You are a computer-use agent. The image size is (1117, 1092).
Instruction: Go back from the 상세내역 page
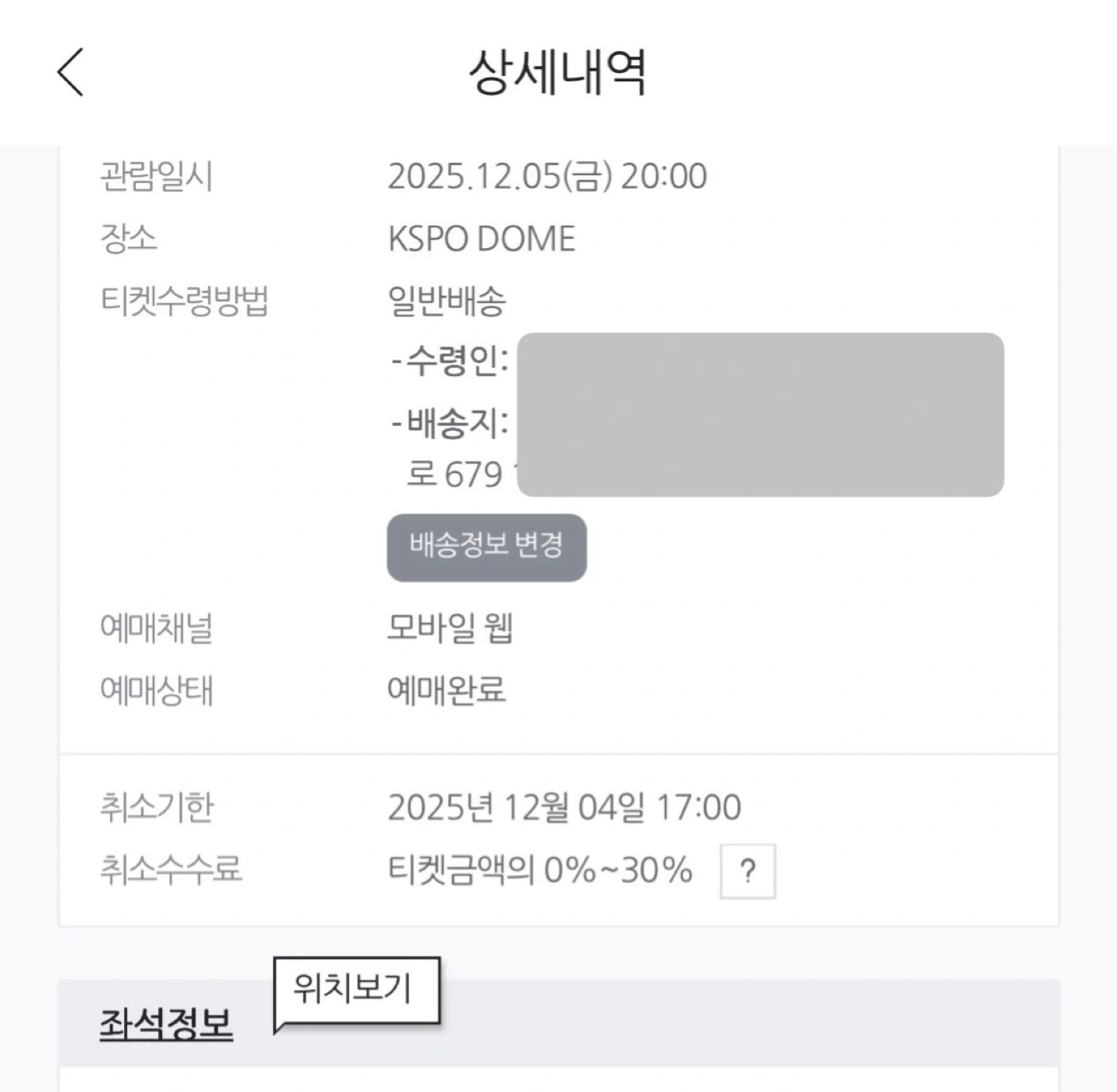(x=71, y=72)
